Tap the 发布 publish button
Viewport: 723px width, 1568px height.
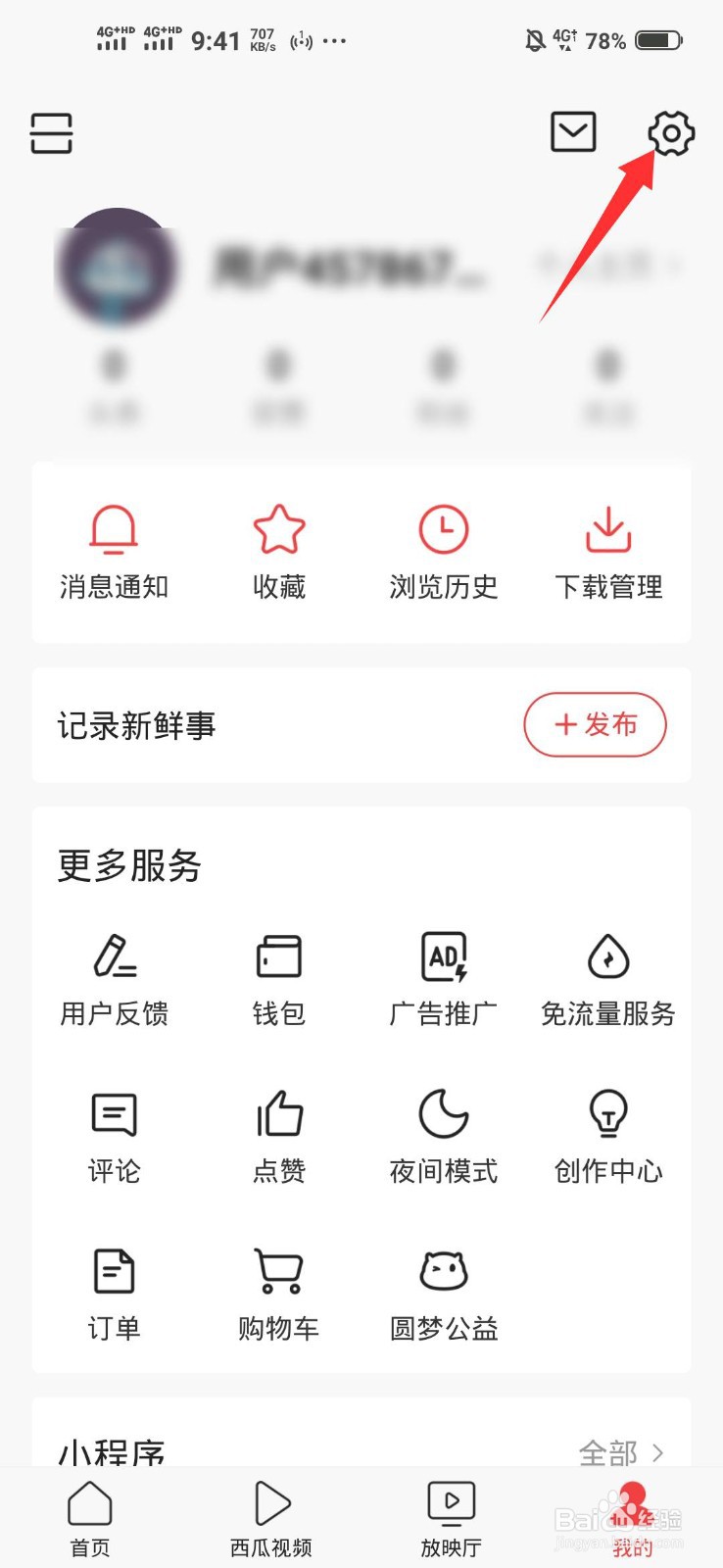pyautogui.click(x=595, y=725)
